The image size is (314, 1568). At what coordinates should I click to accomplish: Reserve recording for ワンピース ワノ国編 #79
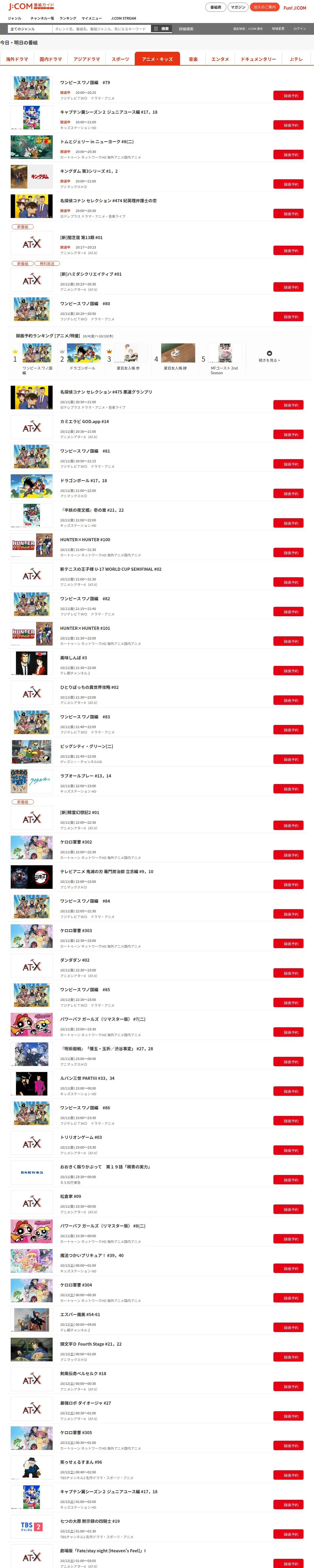[x=288, y=96]
